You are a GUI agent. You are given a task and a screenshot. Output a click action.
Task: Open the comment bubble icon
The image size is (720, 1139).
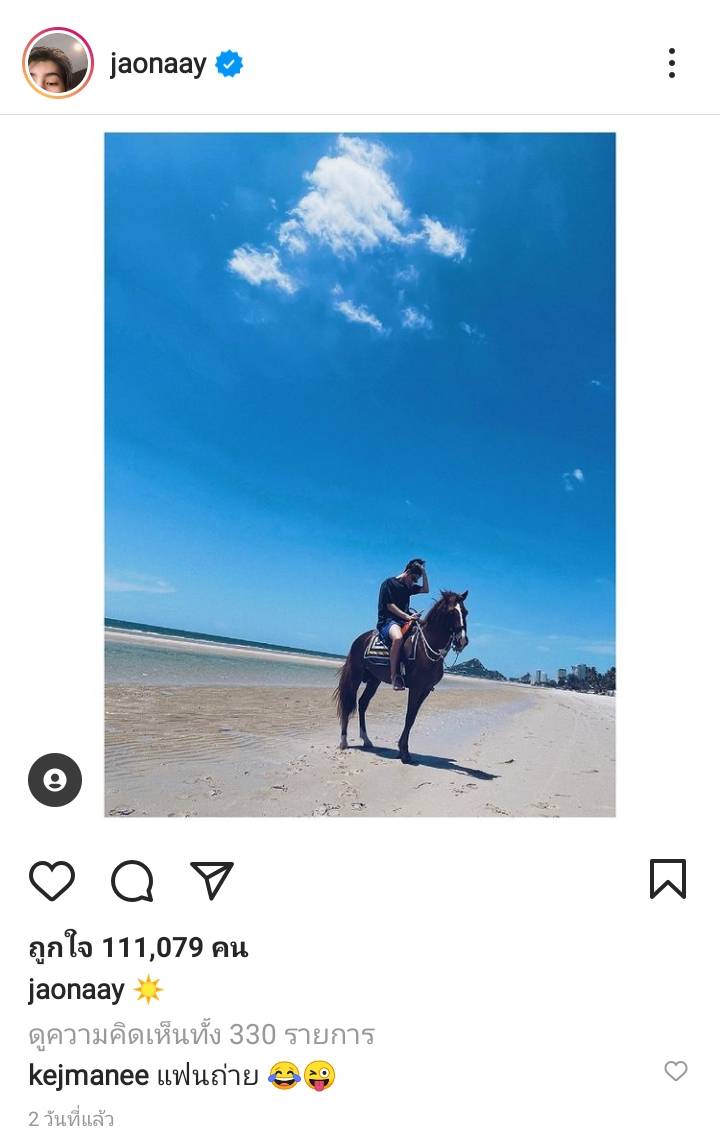(132, 881)
